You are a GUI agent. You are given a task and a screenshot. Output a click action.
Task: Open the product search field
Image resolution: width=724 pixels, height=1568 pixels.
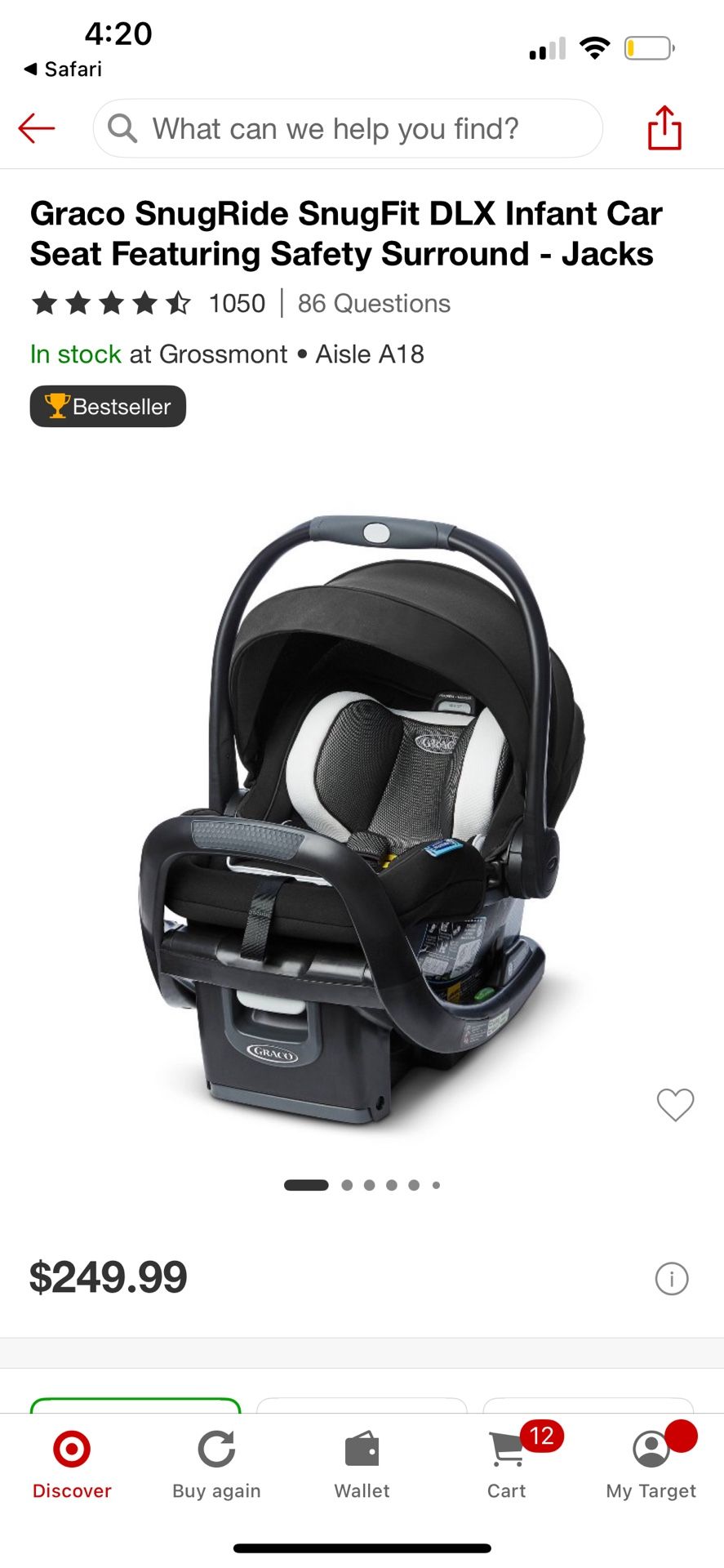348,128
